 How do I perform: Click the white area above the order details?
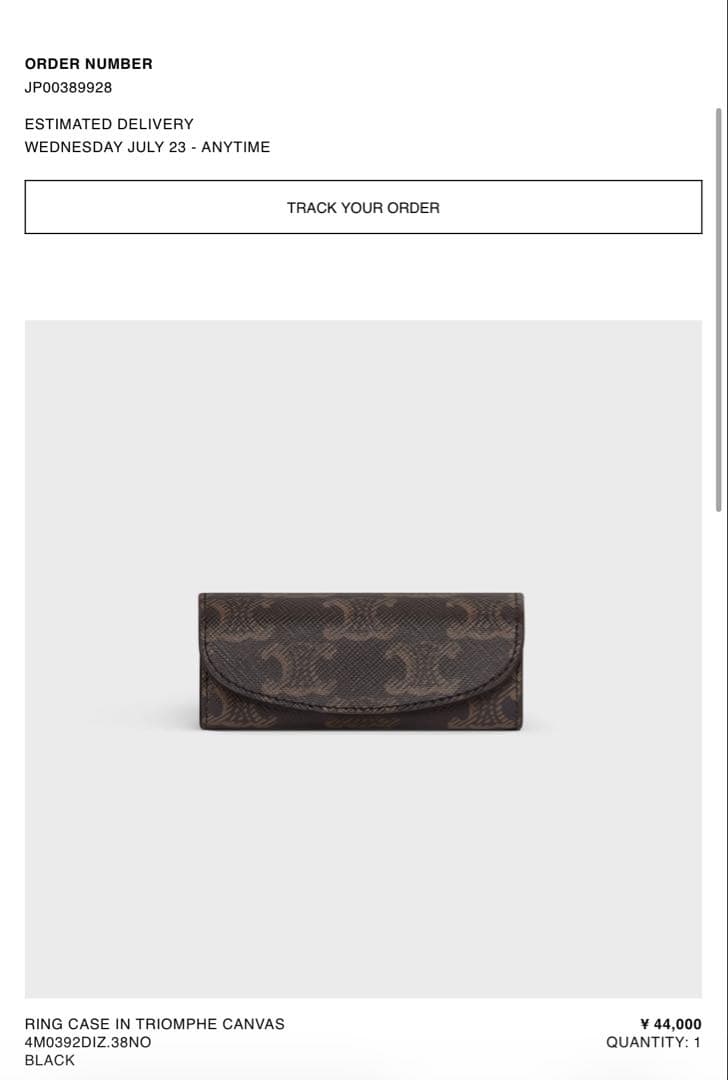(x=364, y=25)
